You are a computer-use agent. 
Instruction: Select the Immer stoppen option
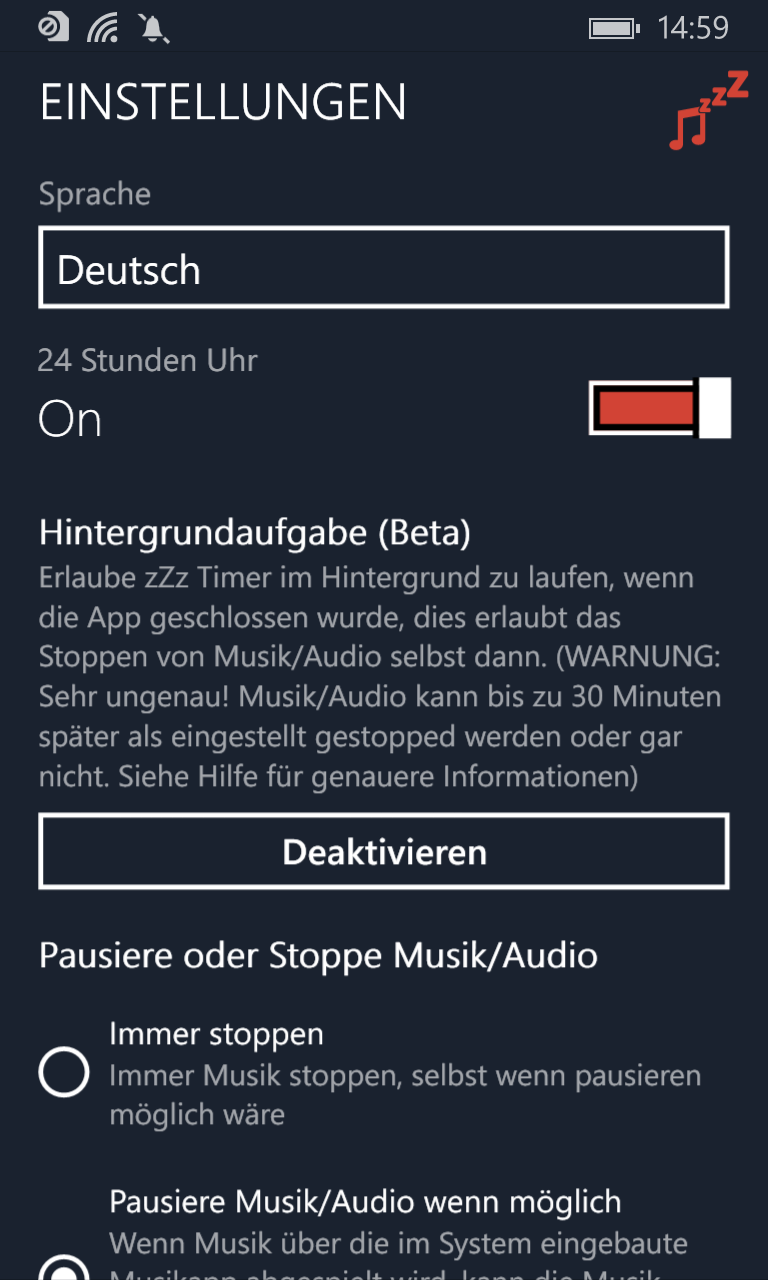tap(64, 1073)
